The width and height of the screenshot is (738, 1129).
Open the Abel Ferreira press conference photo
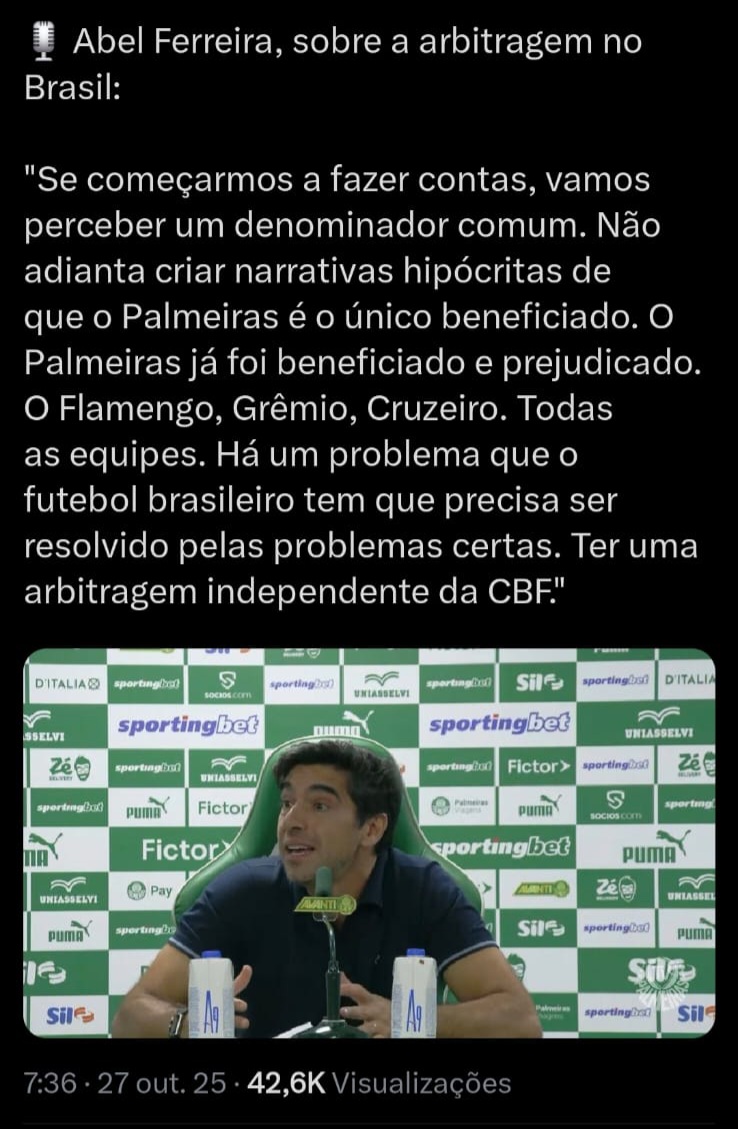coord(369,842)
